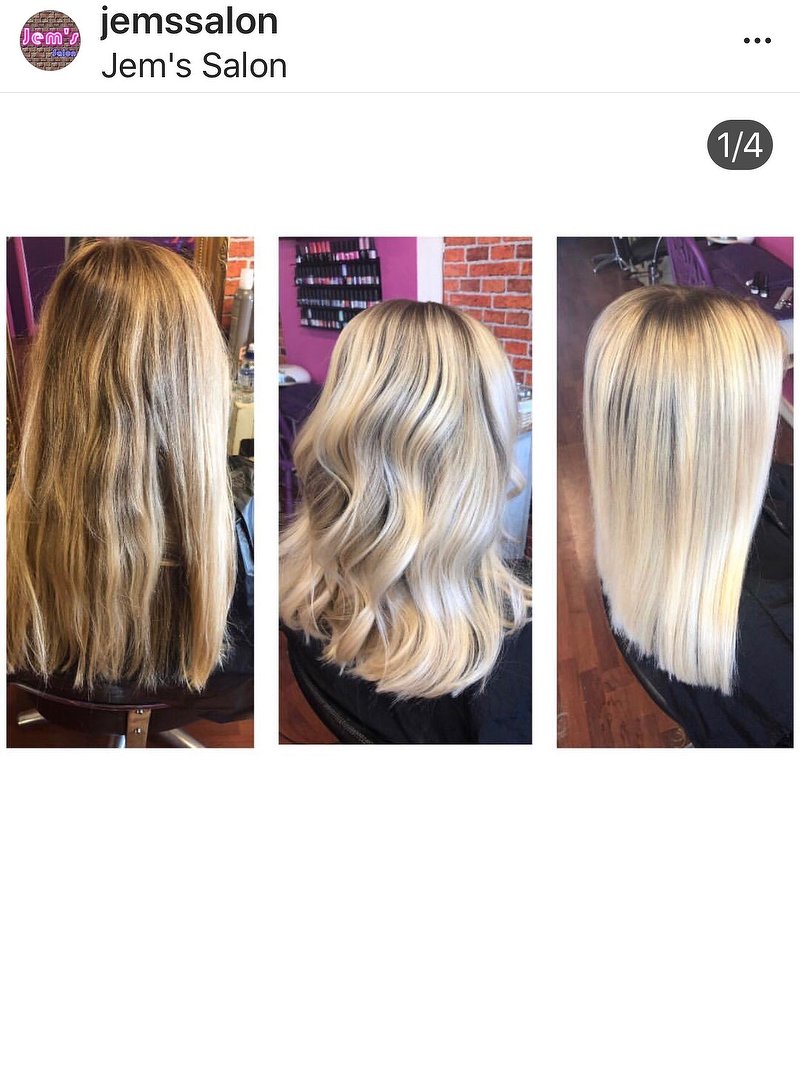Open the jemssalon username link

189,21
